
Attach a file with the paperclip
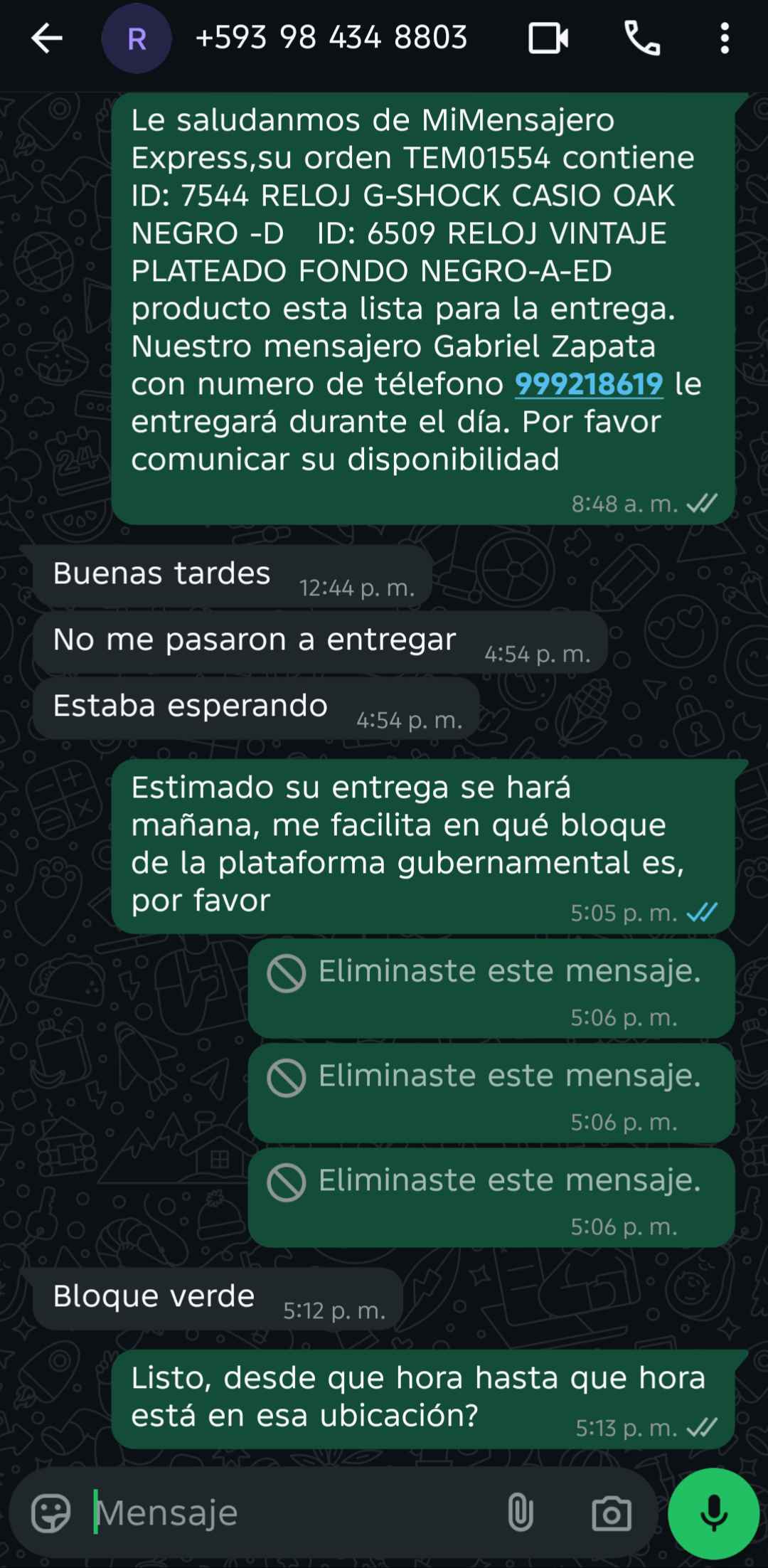pos(520,1513)
